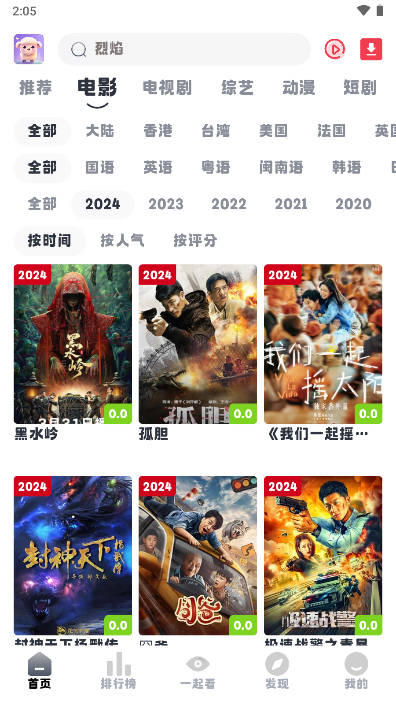Switch to the 发现 tab
The height and width of the screenshot is (705, 396).
277,671
